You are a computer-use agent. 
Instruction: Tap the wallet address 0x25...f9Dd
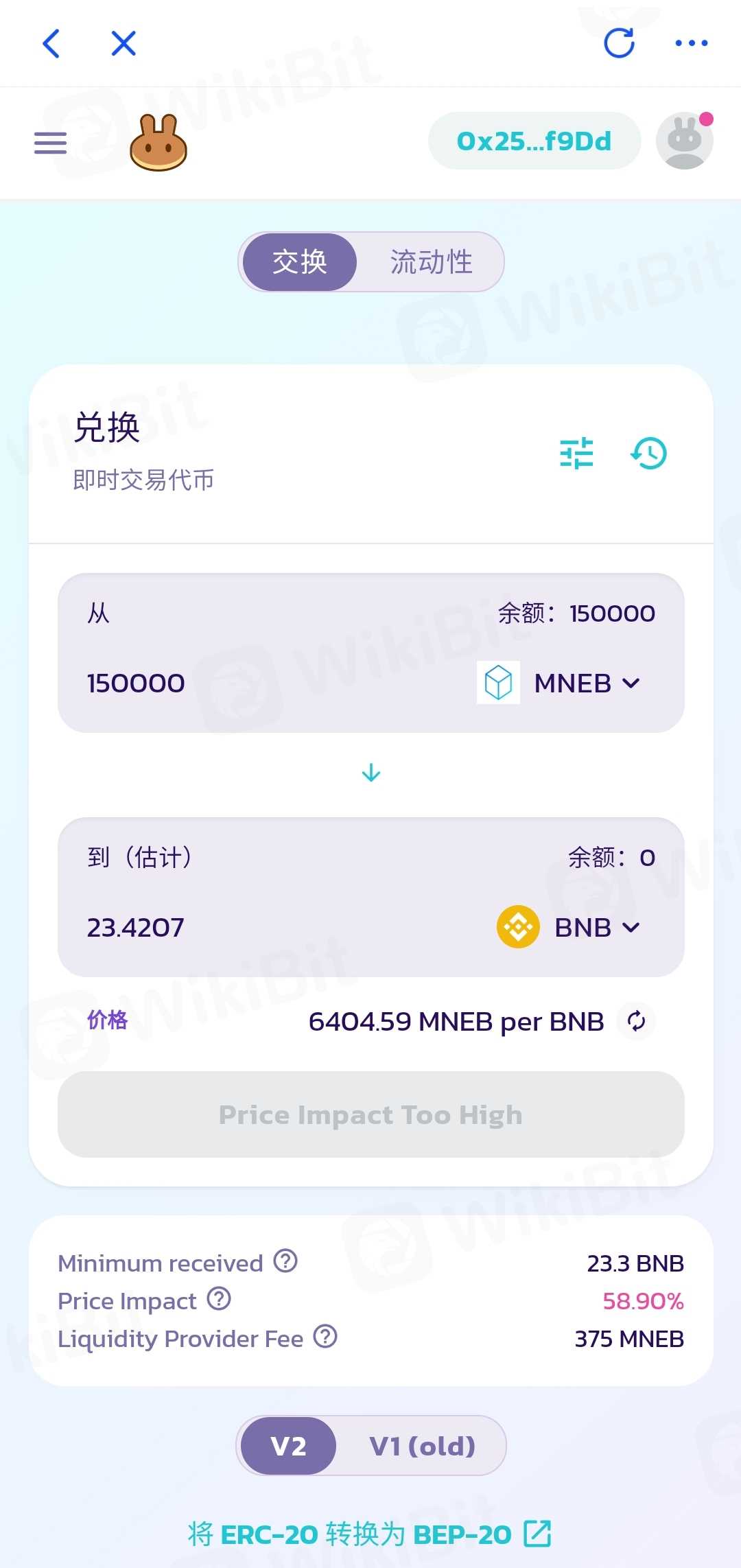coord(534,141)
